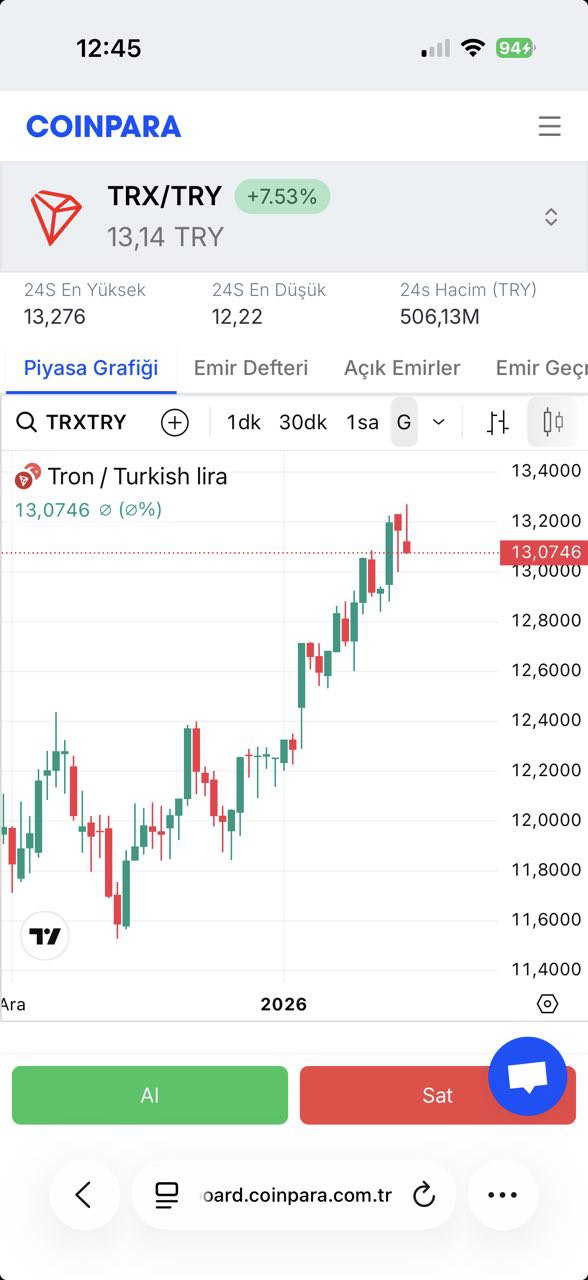Screen dimensions: 588x1280
Task: Add a symbol to compare with plus icon
Action: 175,422
